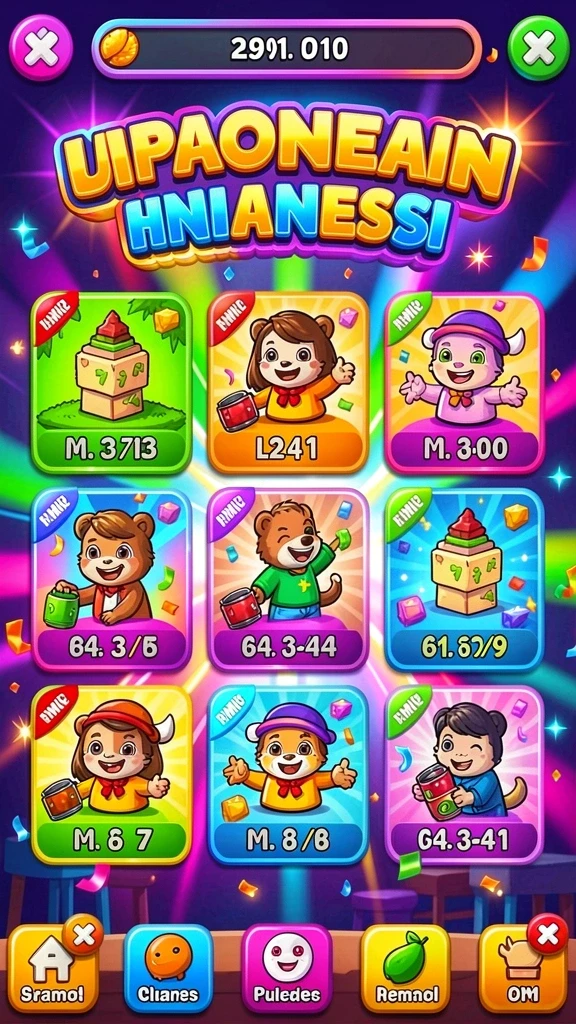This screenshot has width=576, height=1024.
Task: Choose the bear card labeled 64. 3/6
Action: tap(112, 579)
